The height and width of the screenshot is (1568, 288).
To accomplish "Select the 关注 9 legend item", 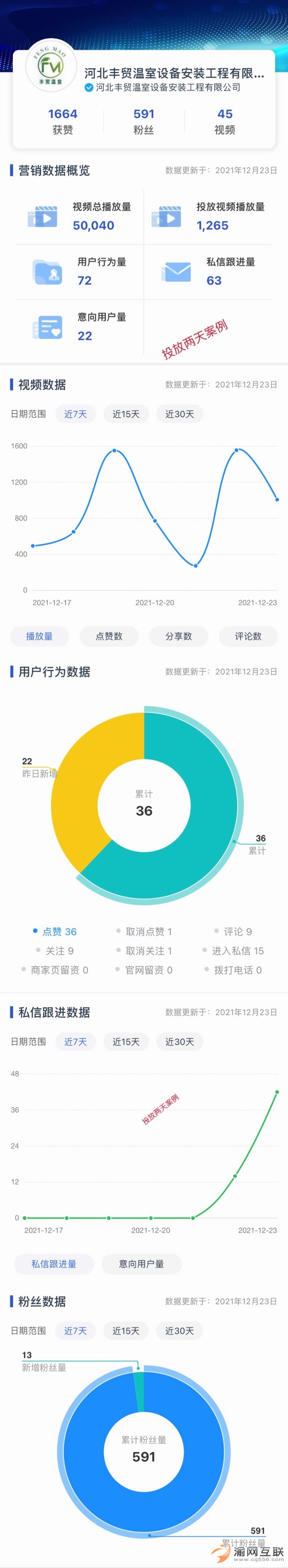I will tap(59, 951).
